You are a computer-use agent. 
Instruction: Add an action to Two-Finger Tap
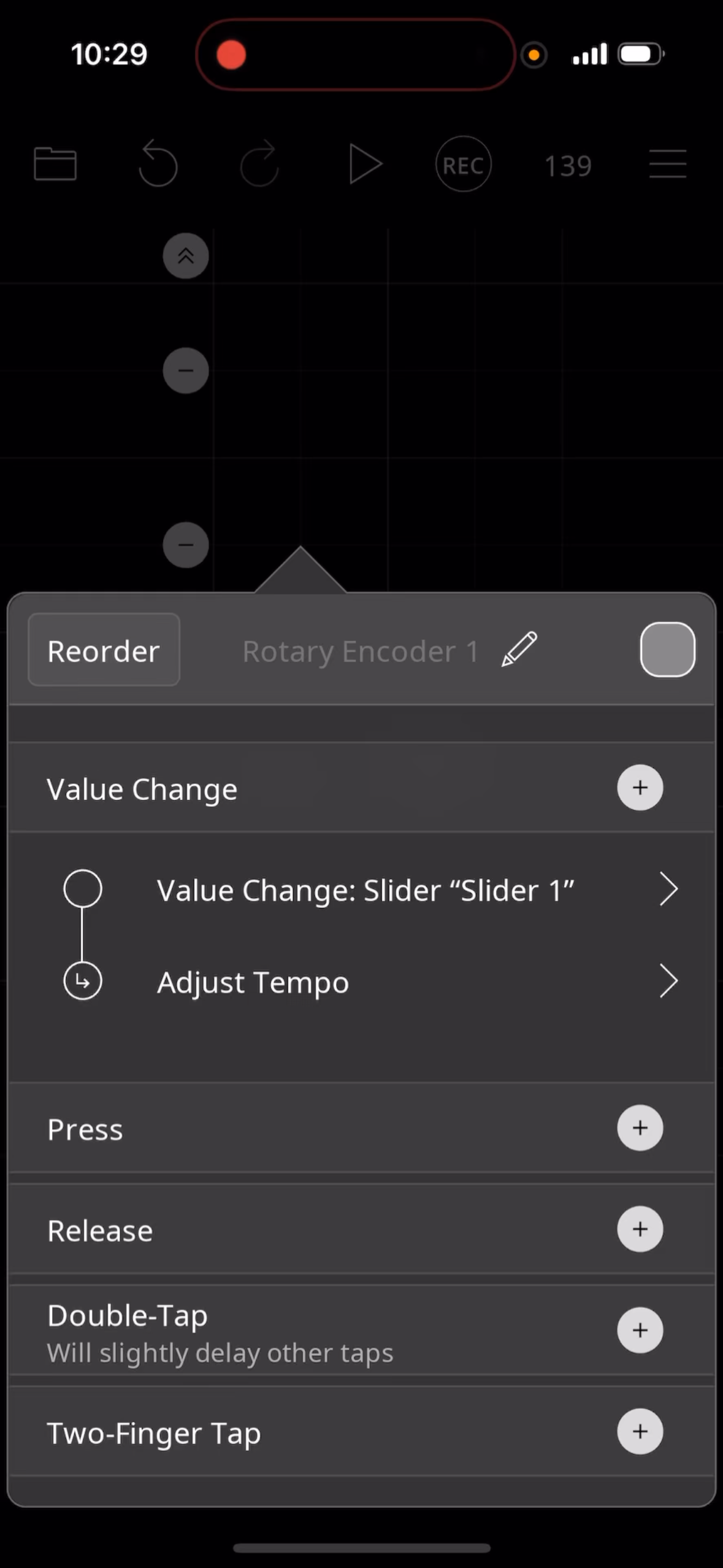click(x=640, y=1431)
